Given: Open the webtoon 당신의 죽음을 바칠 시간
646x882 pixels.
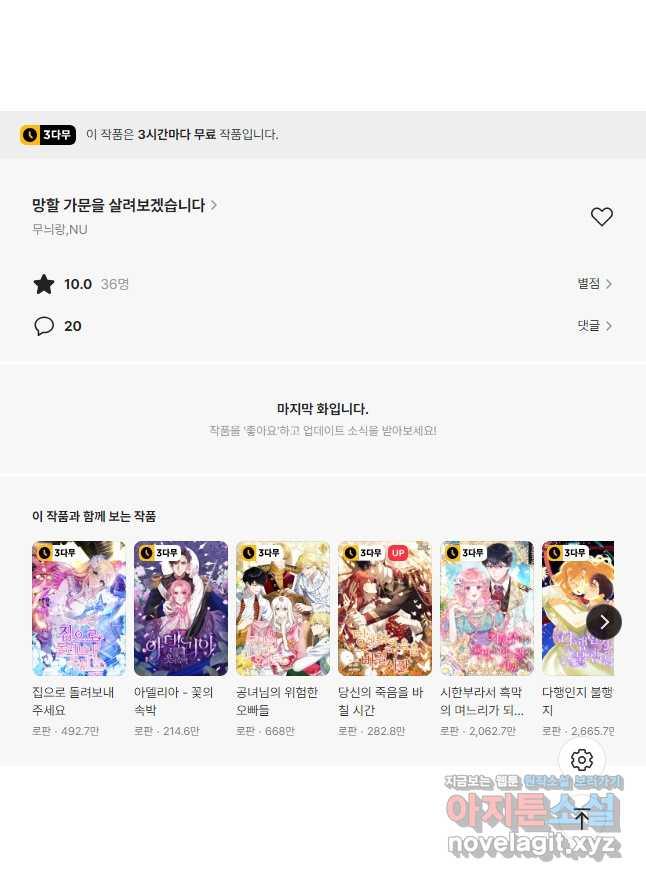Looking at the screenshot, I should click(385, 609).
